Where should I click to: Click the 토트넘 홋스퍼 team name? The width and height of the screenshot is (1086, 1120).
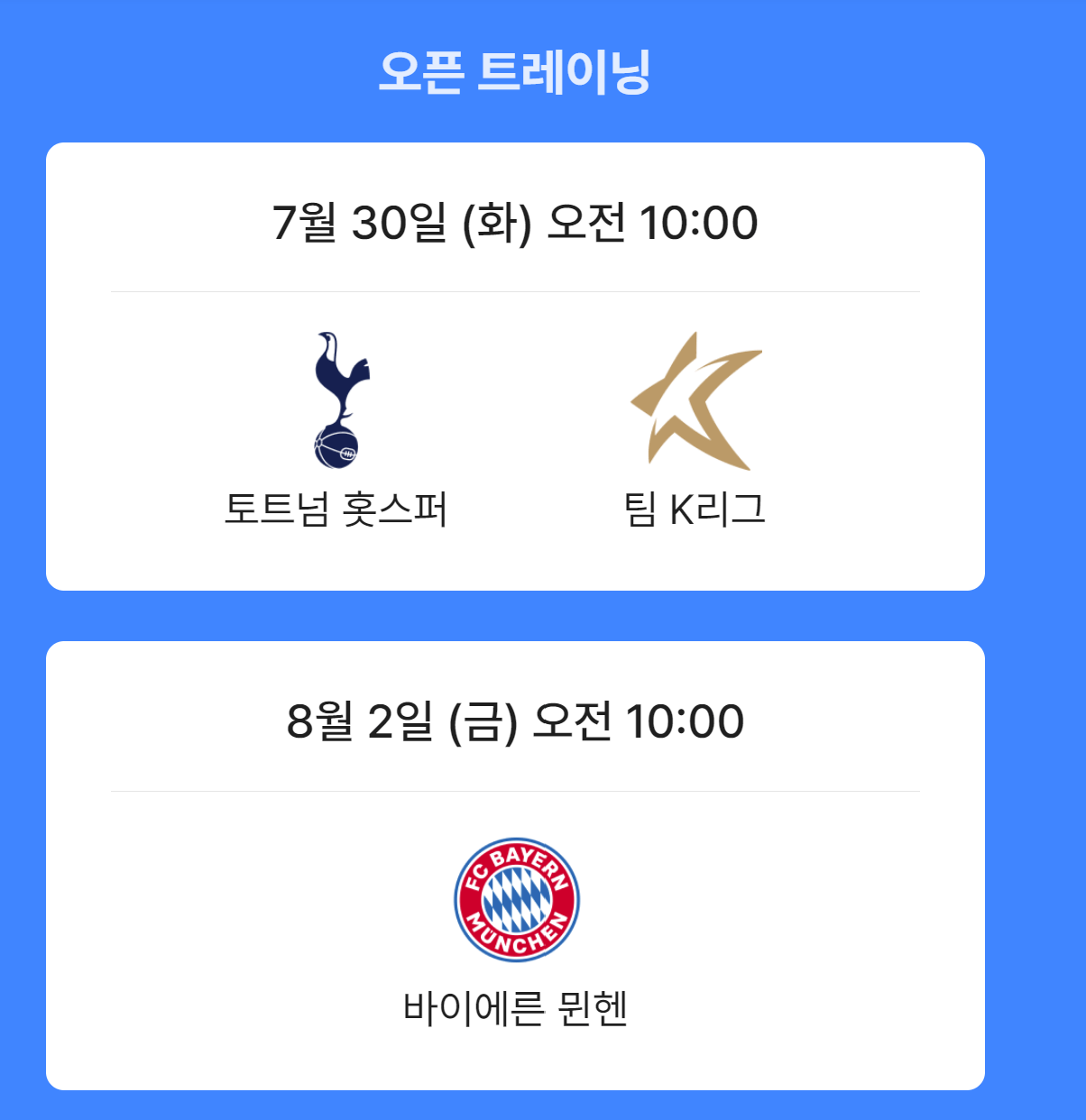pos(336,510)
